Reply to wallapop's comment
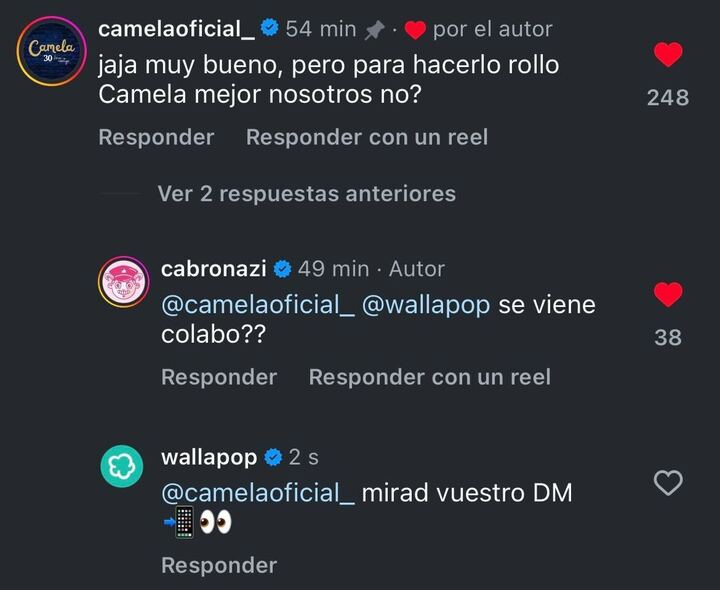The height and width of the screenshot is (590, 720). point(219,565)
